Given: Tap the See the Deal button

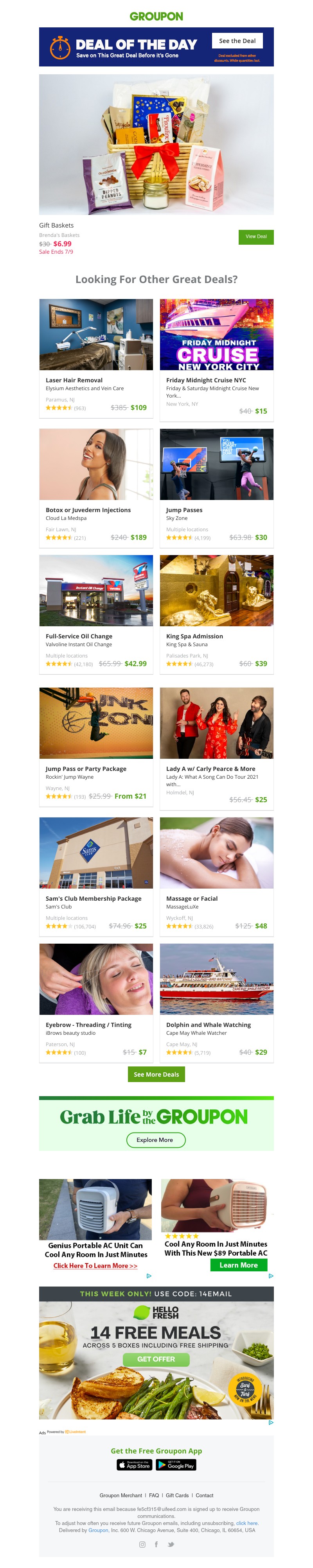Looking at the screenshot, I should [x=237, y=41].
